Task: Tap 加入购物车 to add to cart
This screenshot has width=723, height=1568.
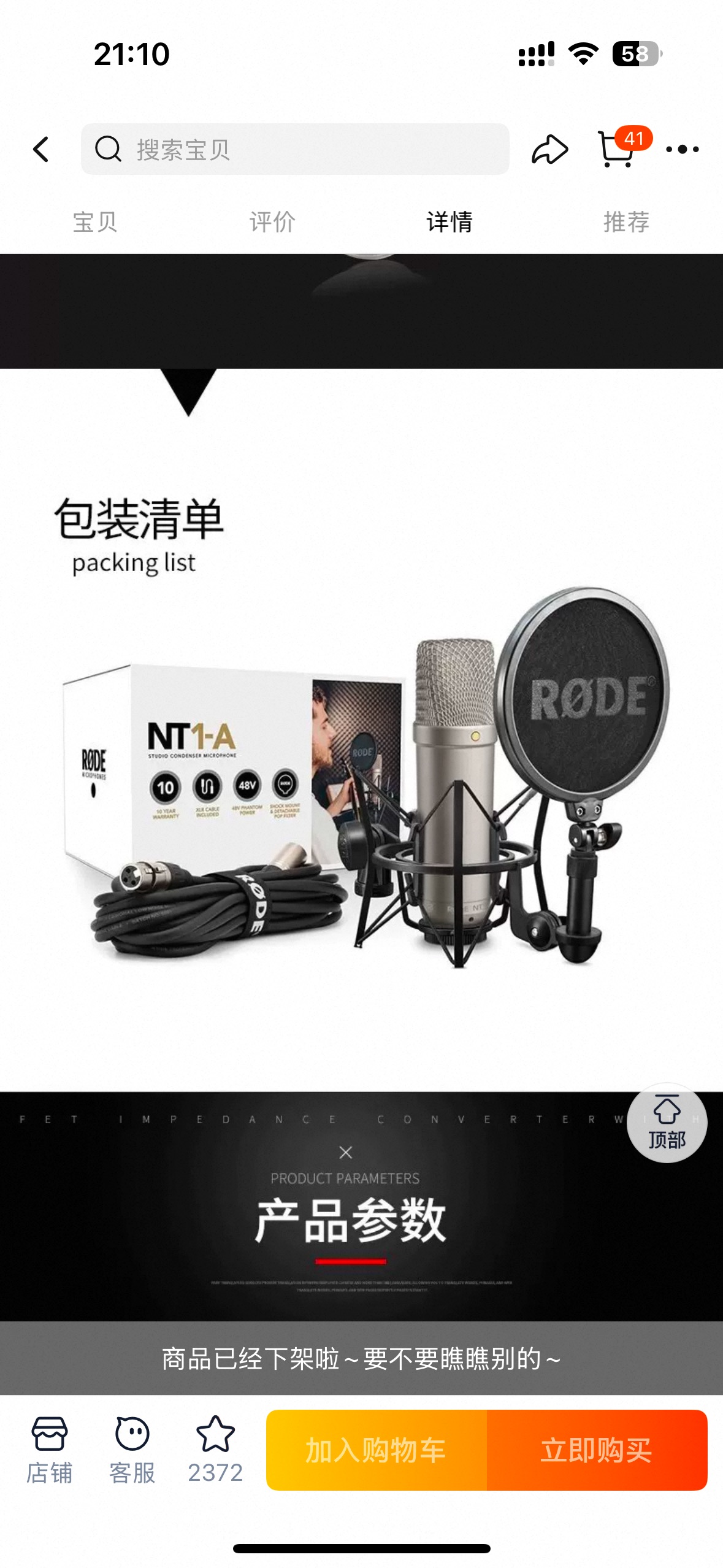Action: click(x=377, y=1450)
